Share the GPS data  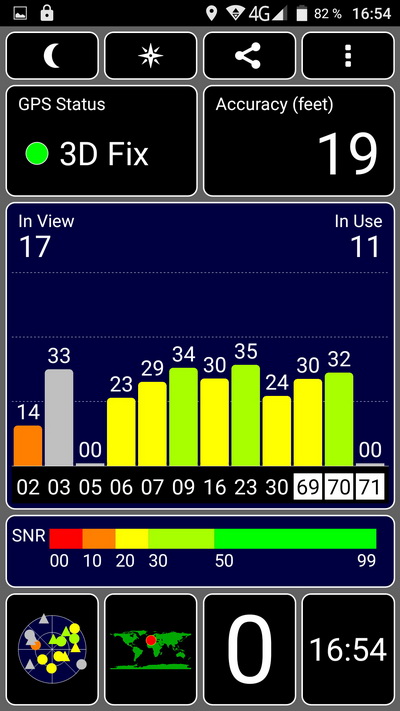(x=249, y=56)
